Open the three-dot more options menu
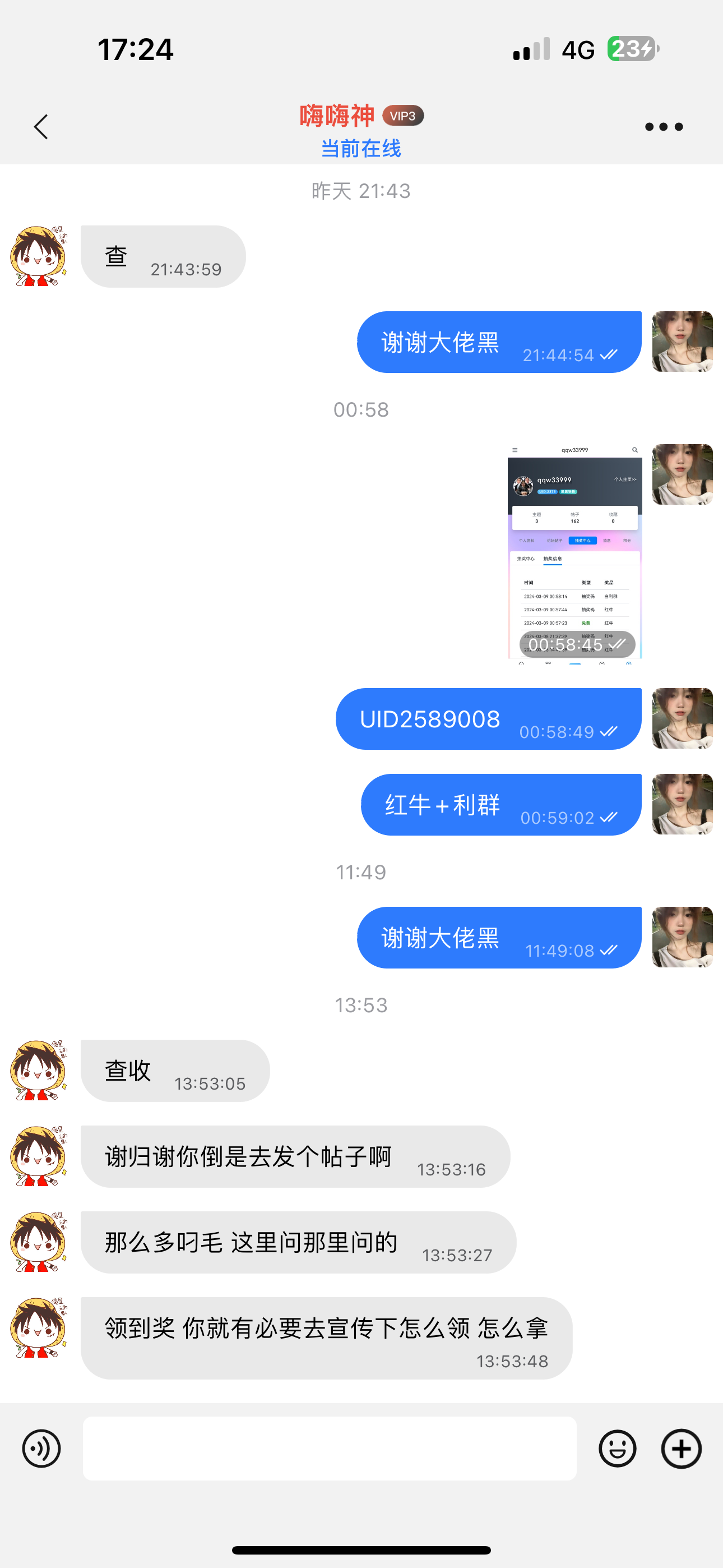 click(664, 127)
